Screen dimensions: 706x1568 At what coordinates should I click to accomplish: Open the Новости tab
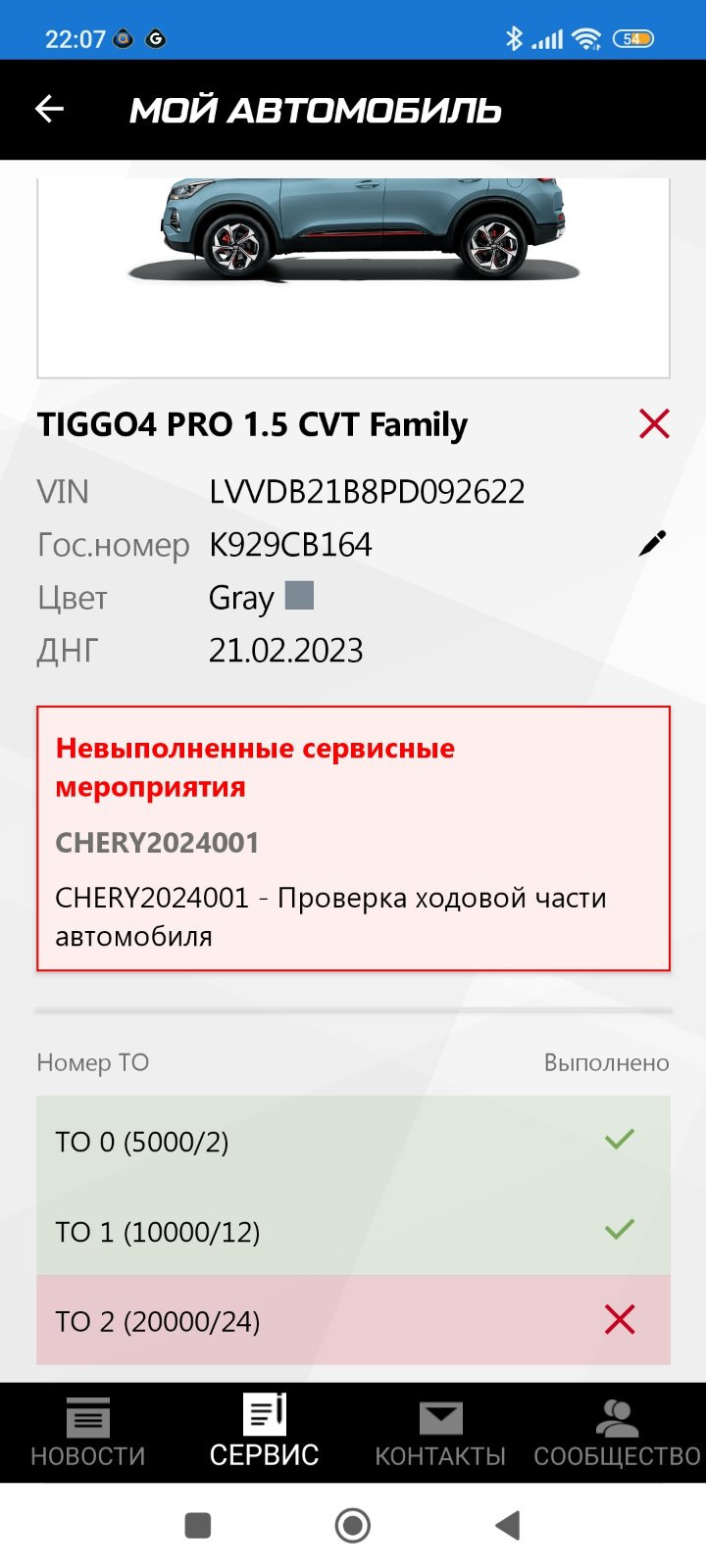tap(88, 1433)
